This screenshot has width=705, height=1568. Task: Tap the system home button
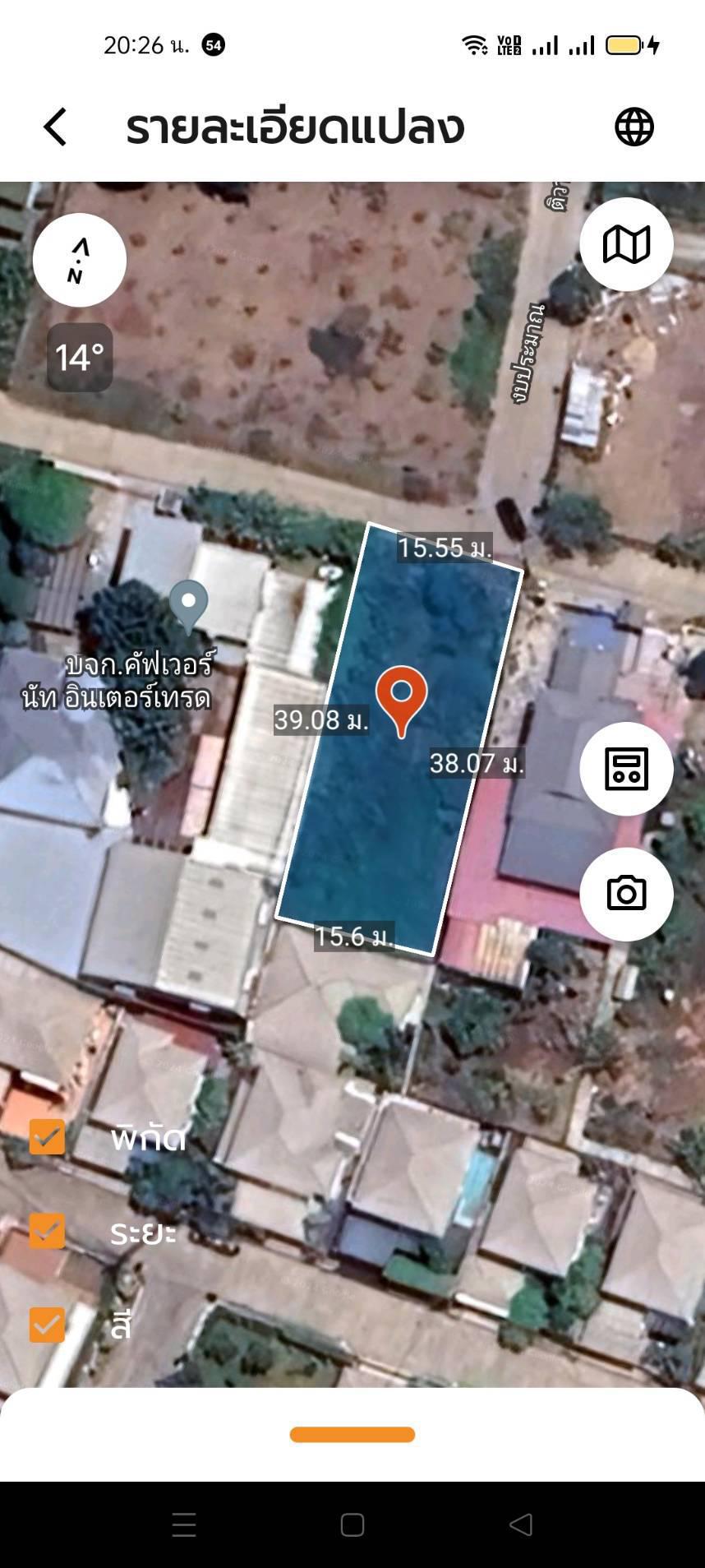tap(352, 1524)
